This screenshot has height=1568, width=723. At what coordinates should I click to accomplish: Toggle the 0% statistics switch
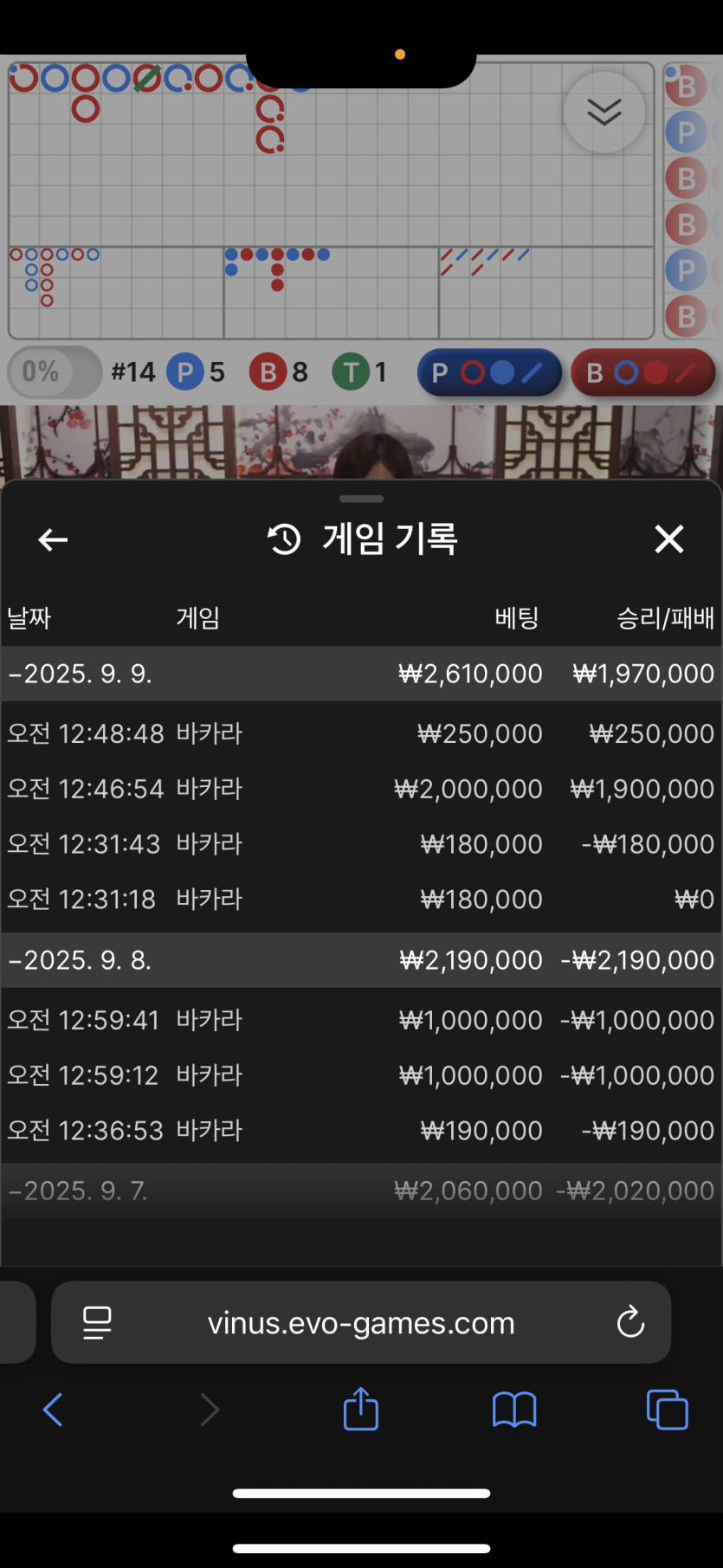coord(54,372)
